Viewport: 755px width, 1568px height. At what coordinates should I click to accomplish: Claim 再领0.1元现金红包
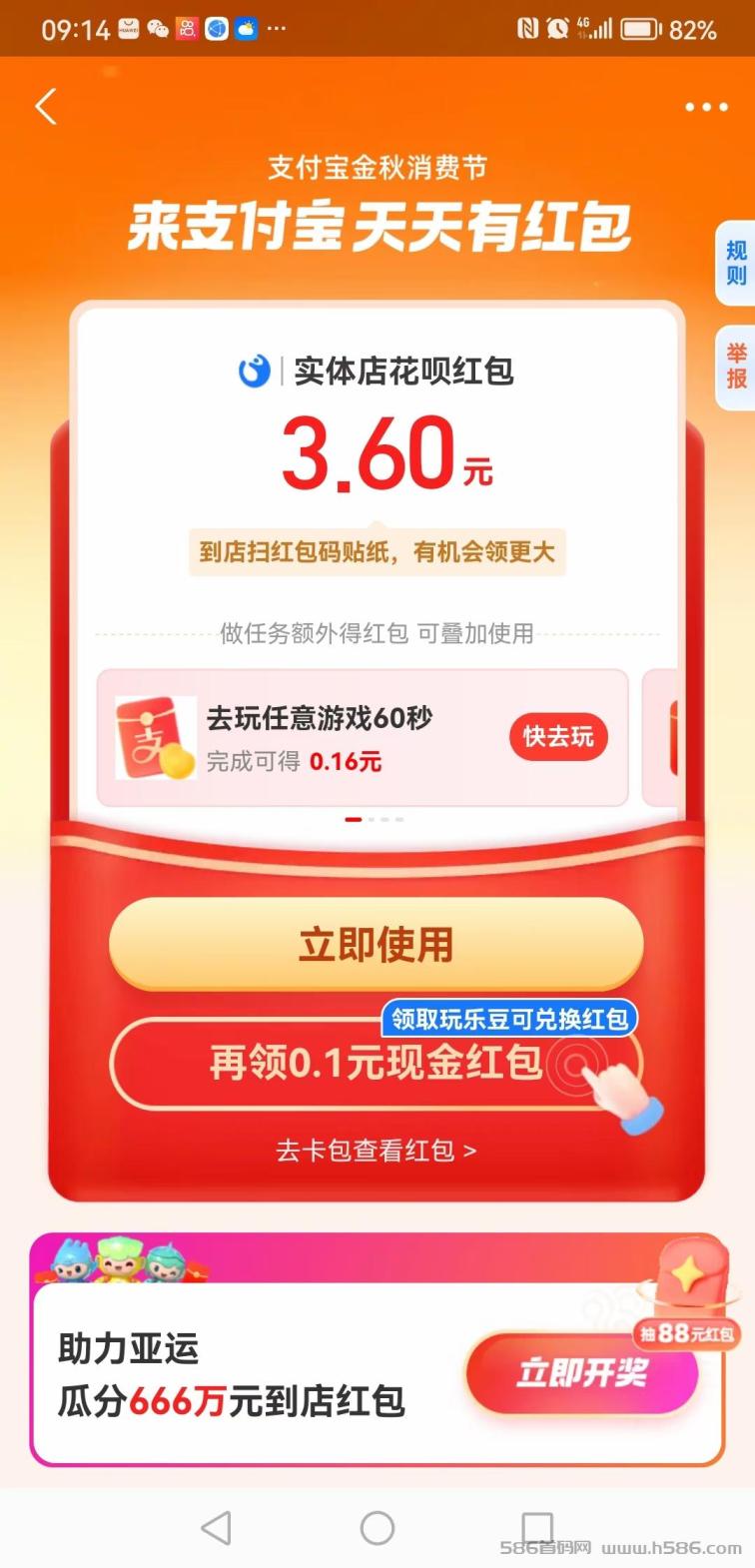376,1063
